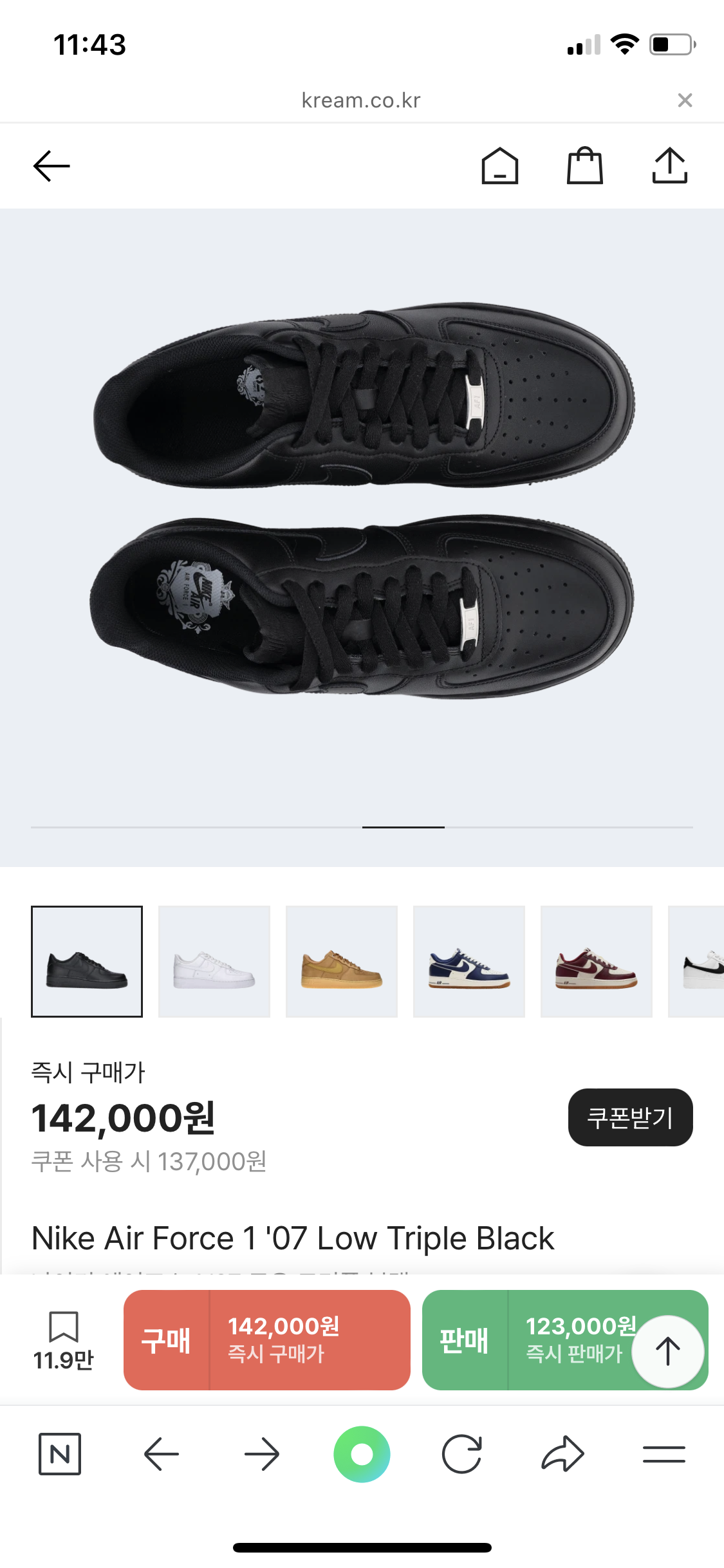The width and height of the screenshot is (724, 1568).
Task: Reload the page in the browser toolbar
Action: (462, 1454)
